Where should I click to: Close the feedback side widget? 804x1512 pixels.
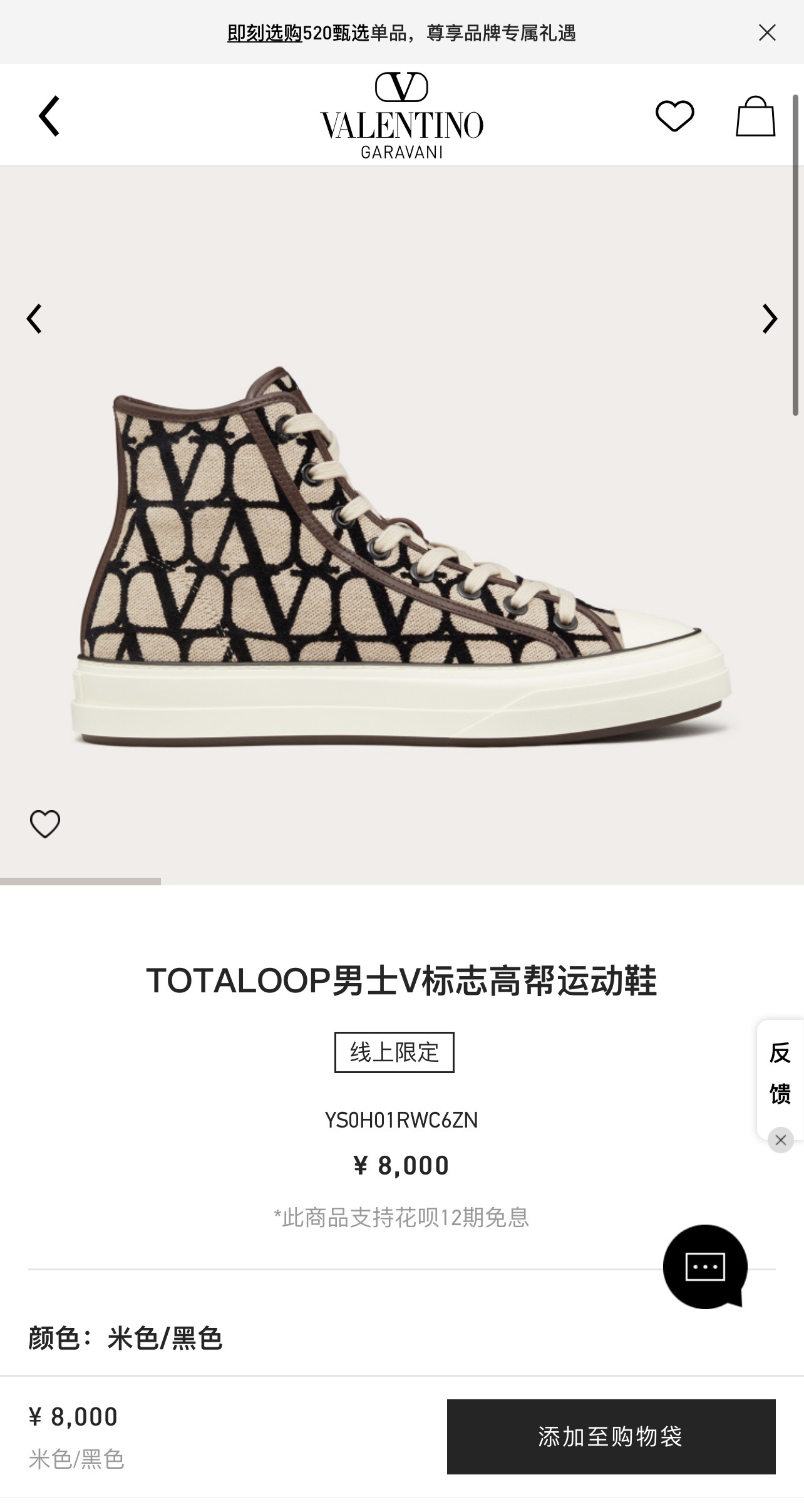780,1140
